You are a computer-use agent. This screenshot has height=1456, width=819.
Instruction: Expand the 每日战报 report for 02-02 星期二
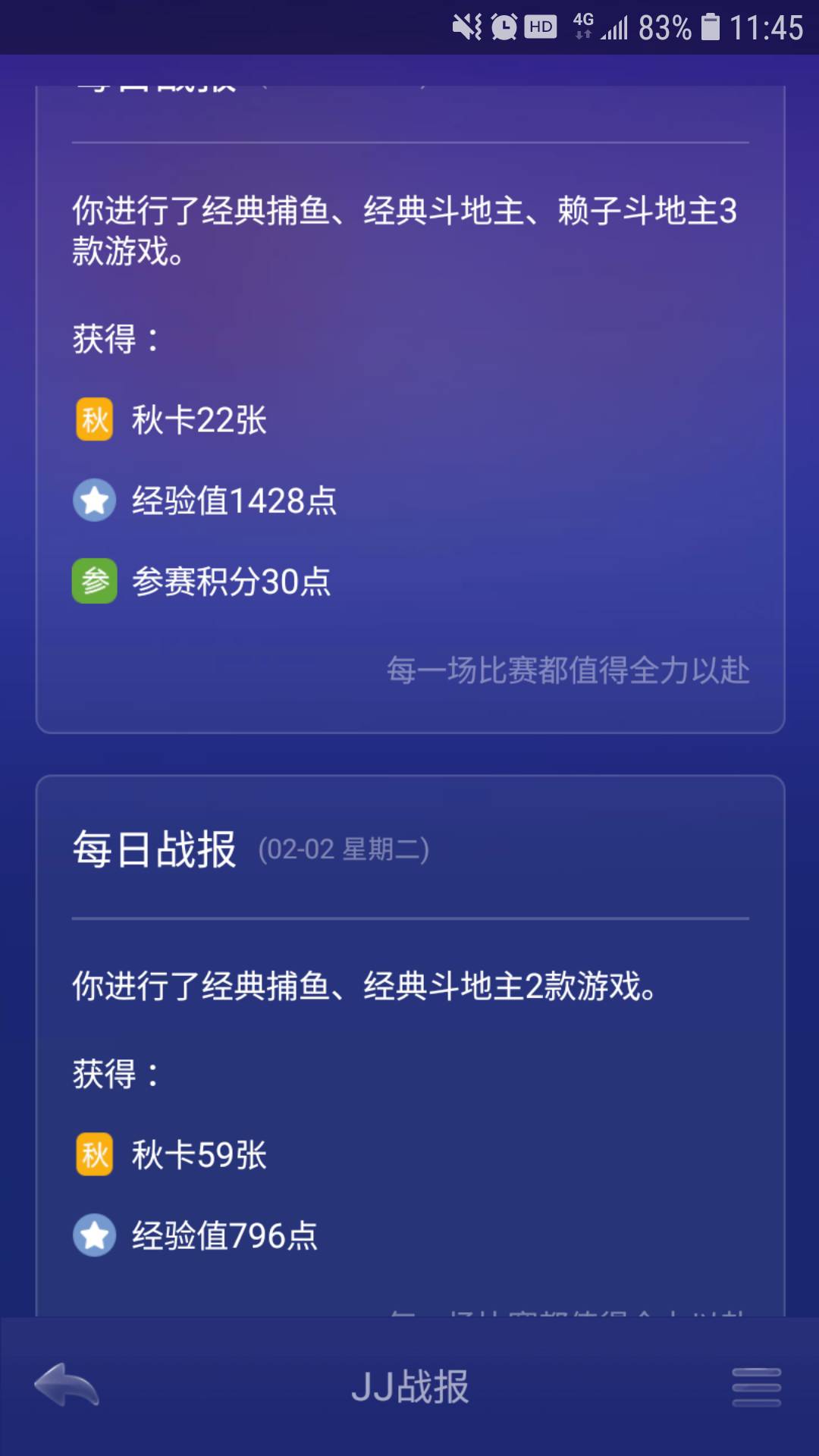pyautogui.click(x=409, y=849)
